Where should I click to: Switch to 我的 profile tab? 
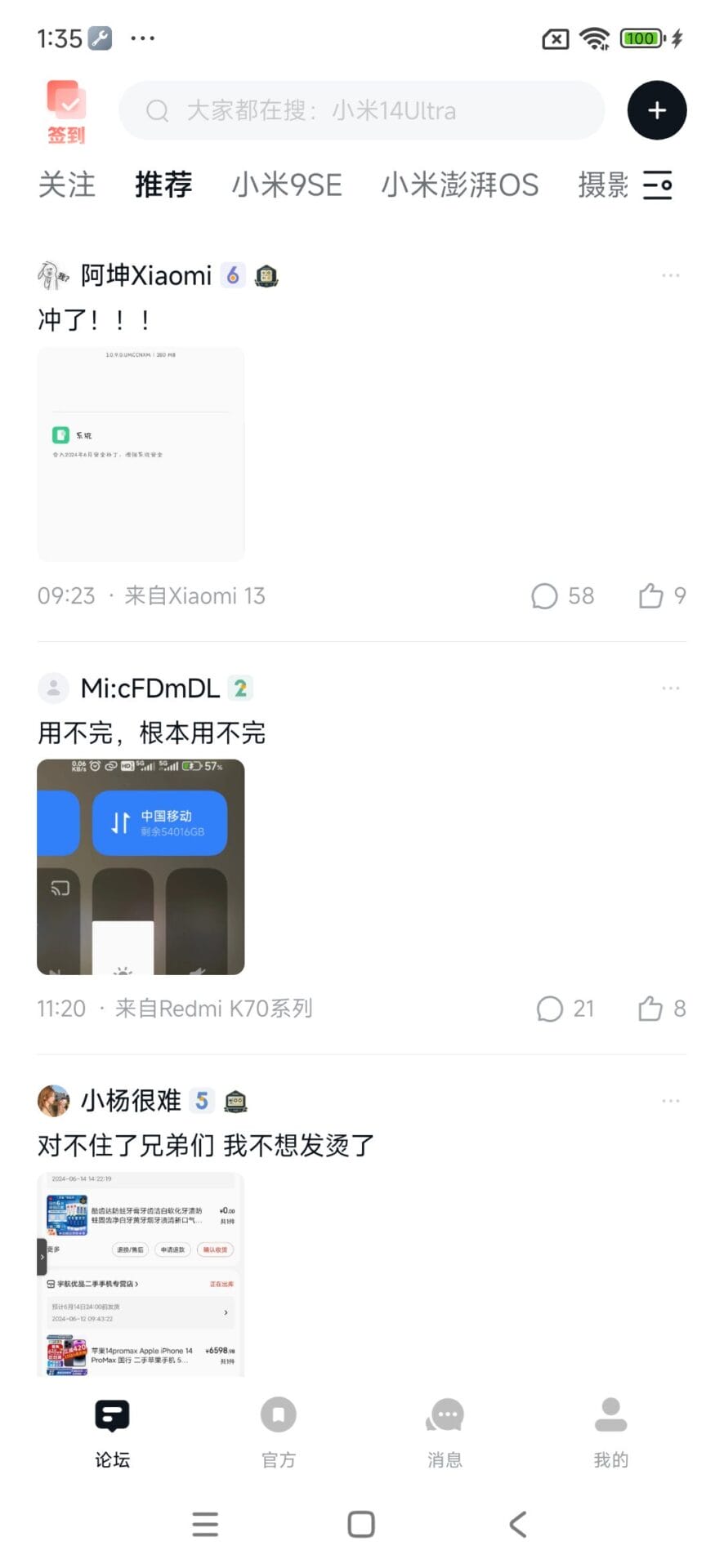(610, 1431)
